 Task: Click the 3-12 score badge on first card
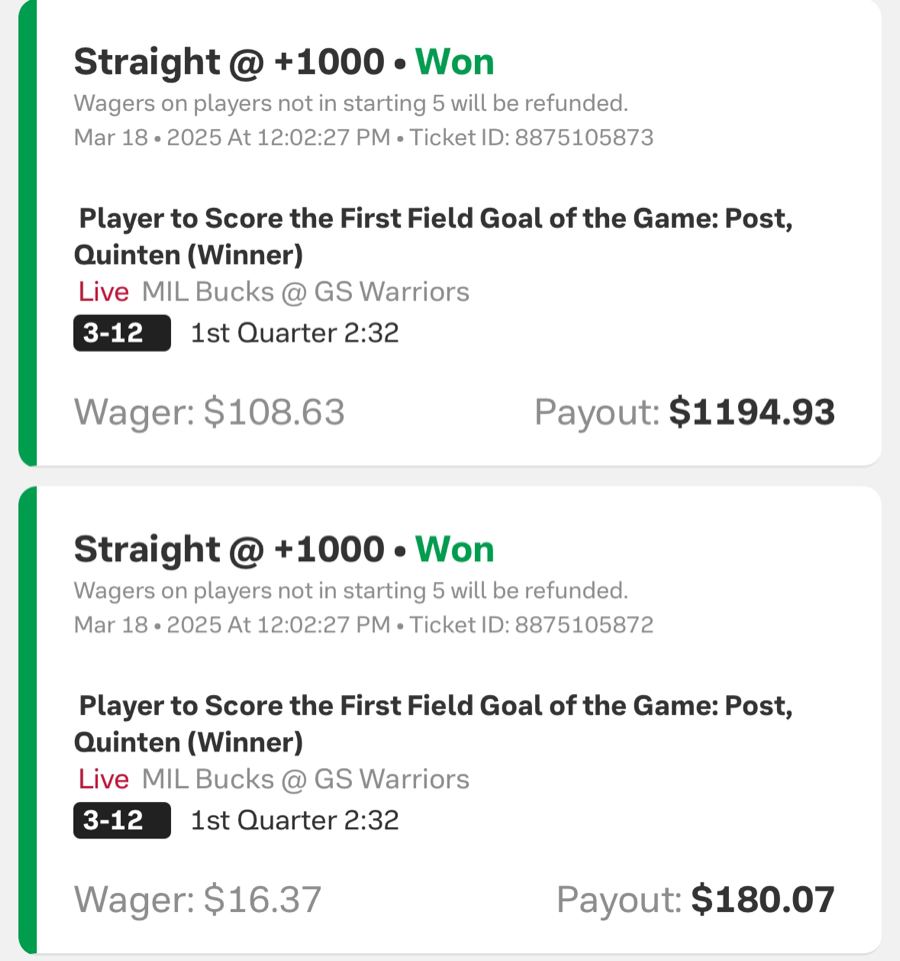click(x=121, y=333)
